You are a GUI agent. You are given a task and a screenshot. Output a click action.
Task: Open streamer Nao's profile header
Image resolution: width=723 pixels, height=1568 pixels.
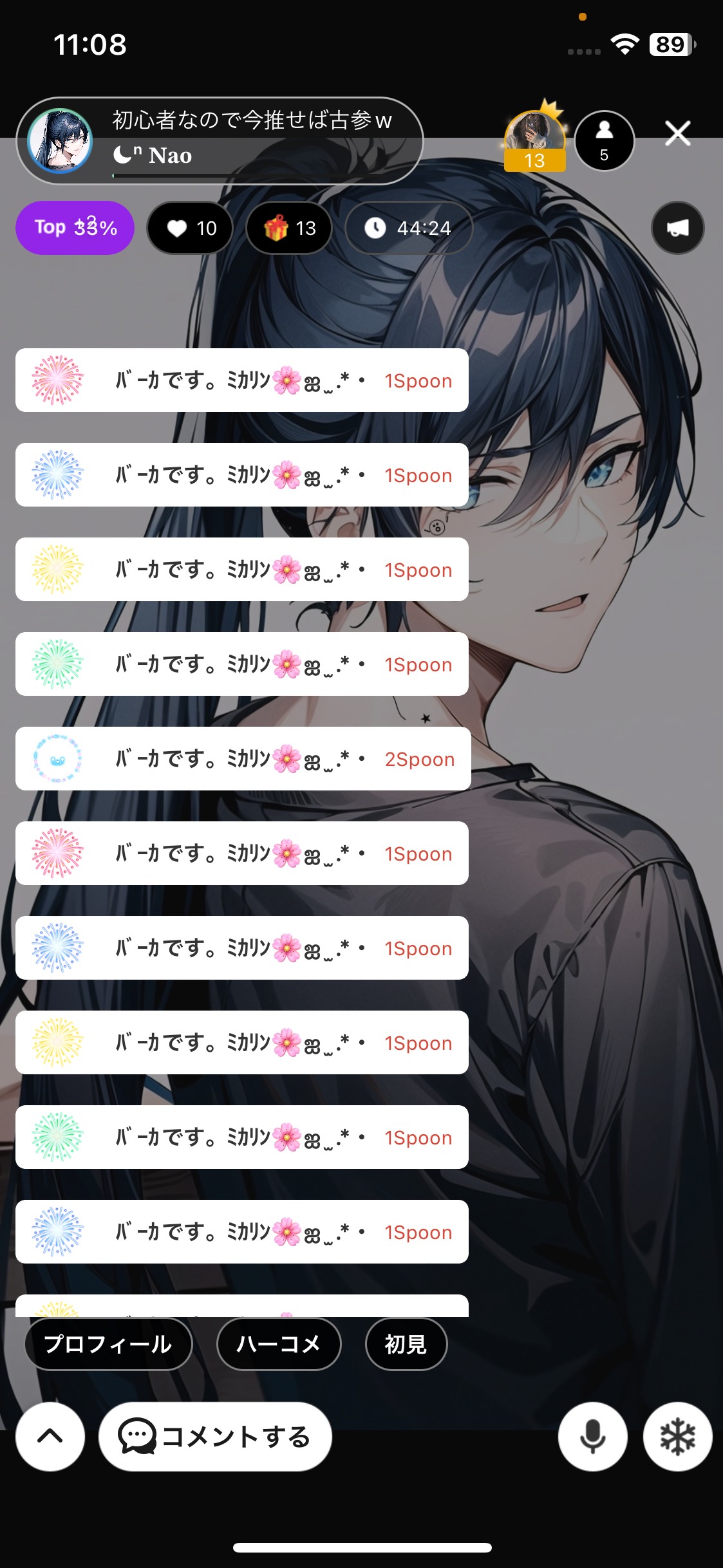click(x=219, y=140)
